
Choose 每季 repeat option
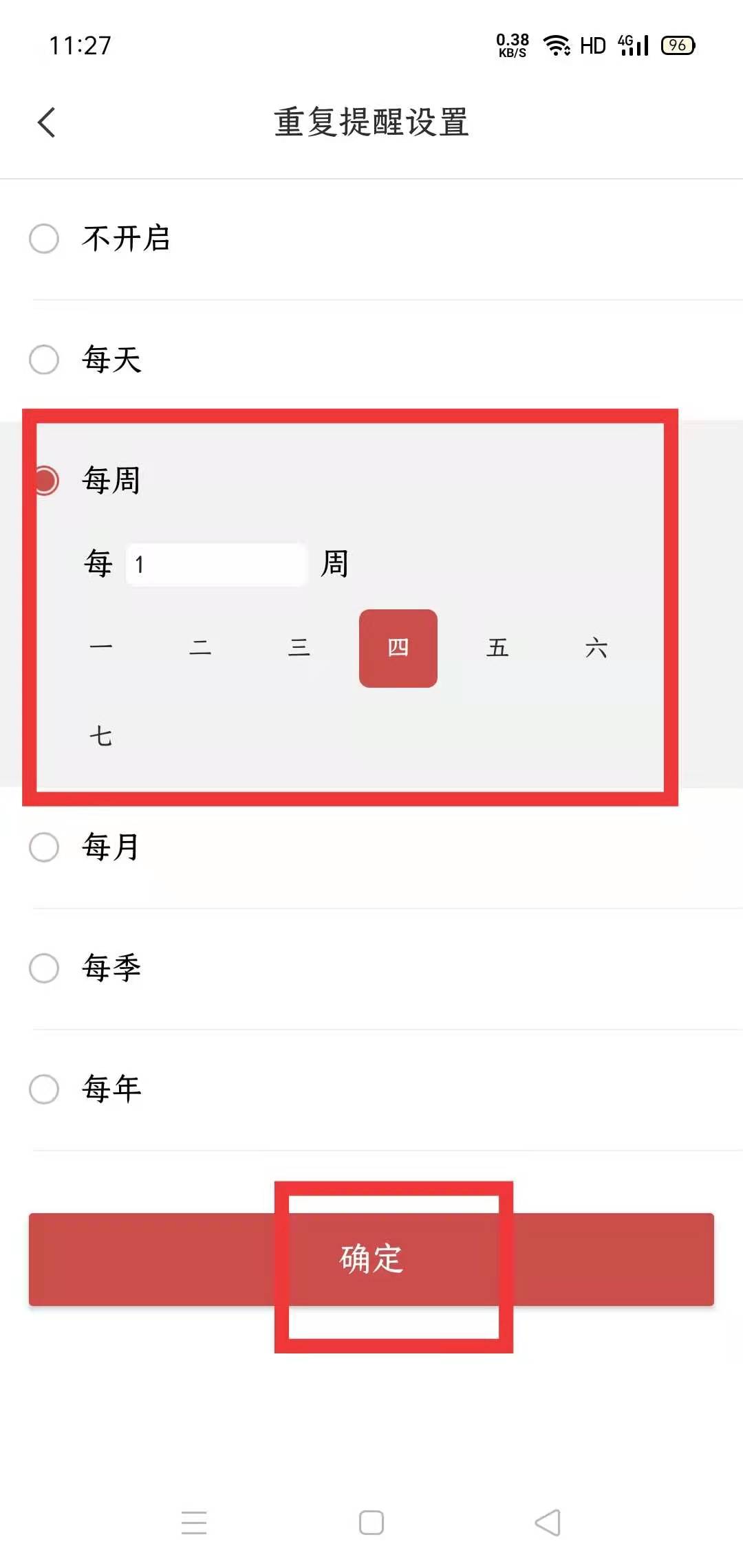tap(44, 968)
